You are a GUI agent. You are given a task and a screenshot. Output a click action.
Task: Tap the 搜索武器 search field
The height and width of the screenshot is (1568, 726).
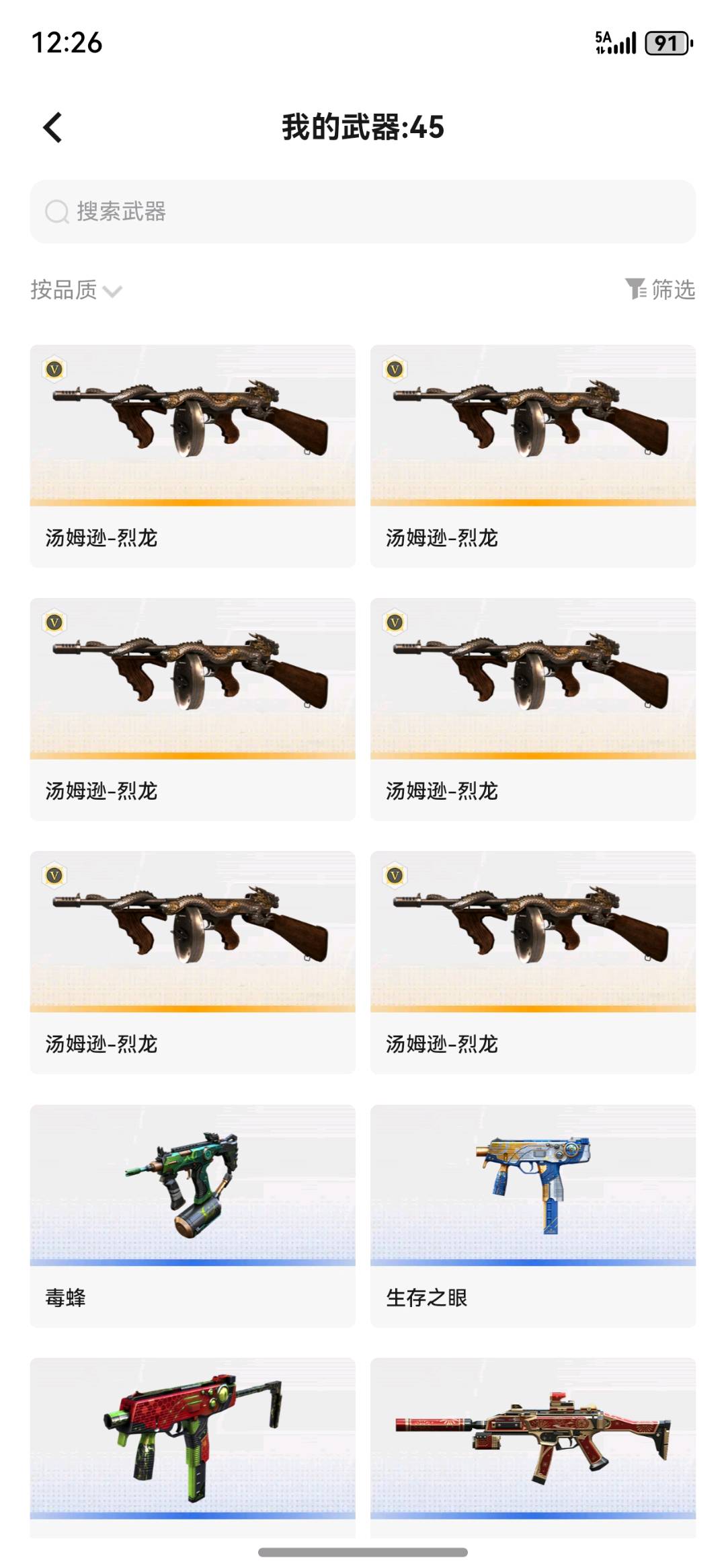point(363,211)
